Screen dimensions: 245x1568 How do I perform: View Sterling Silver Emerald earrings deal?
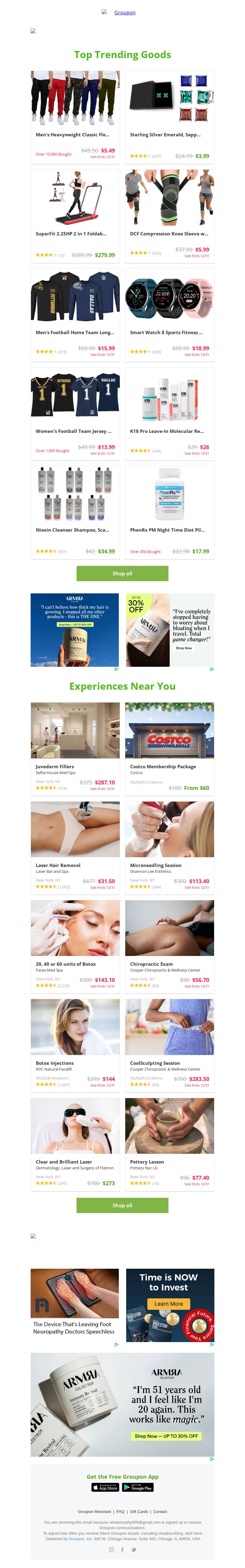[169, 116]
